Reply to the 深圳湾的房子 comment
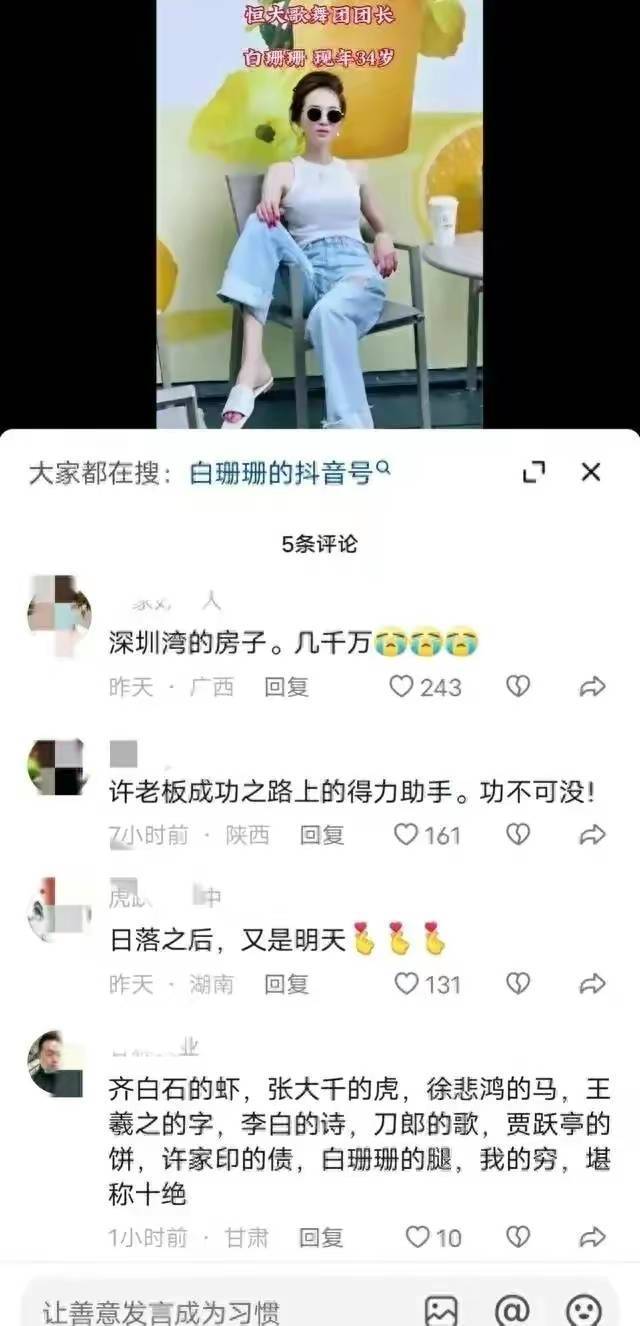Image resolution: width=640 pixels, height=1326 pixels. click(x=286, y=687)
